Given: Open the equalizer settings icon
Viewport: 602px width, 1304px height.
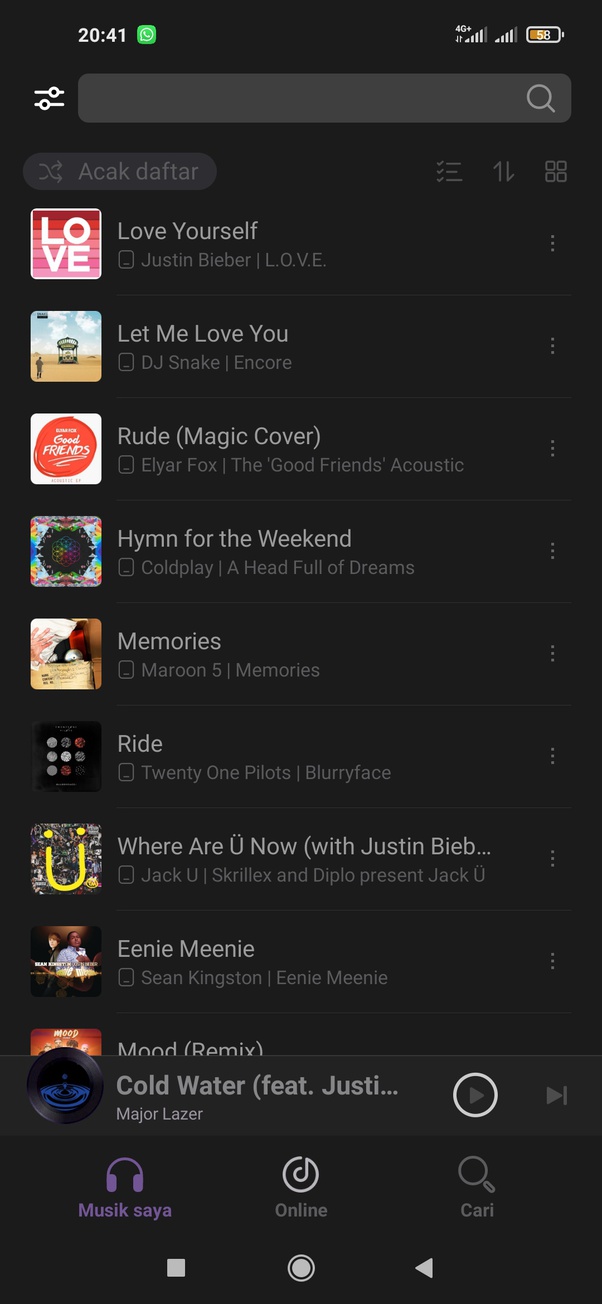Looking at the screenshot, I should click(x=49, y=98).
